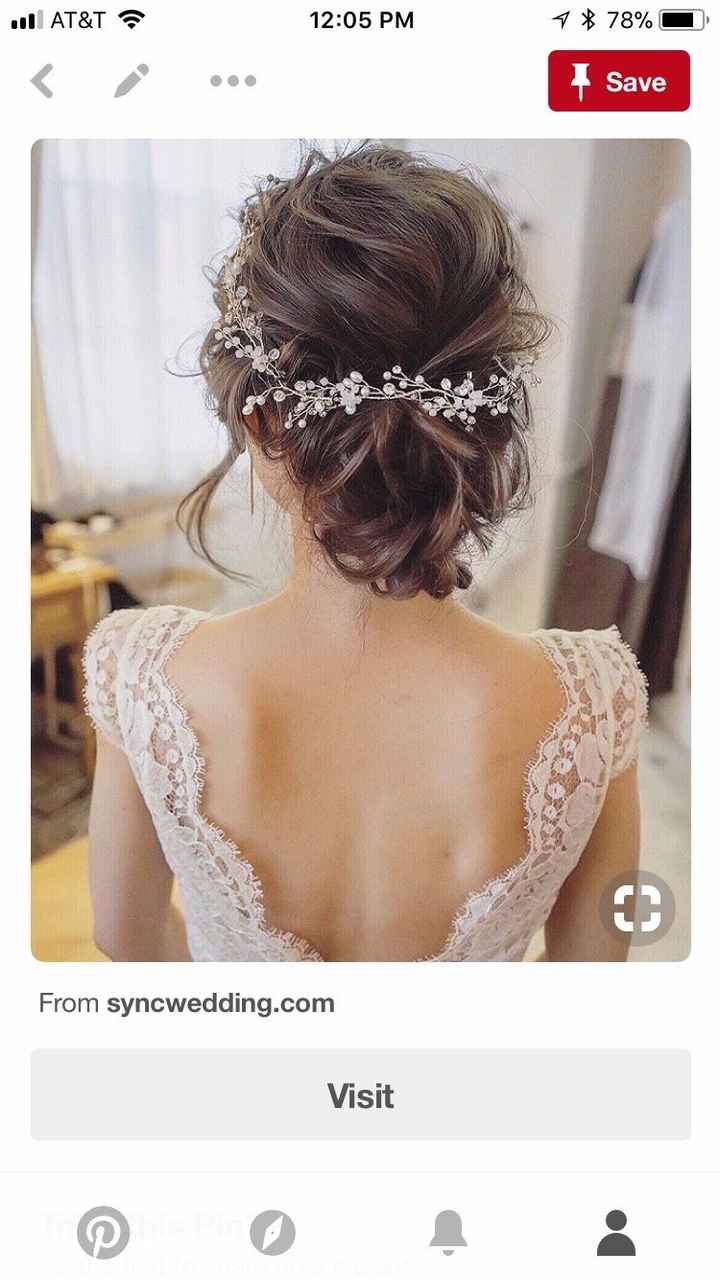This screenshot has width=720, height=1280.
Task: Select the Pinterest home icon in bottom navigation
Action: pyautogui.click(x=101, y=1232)
